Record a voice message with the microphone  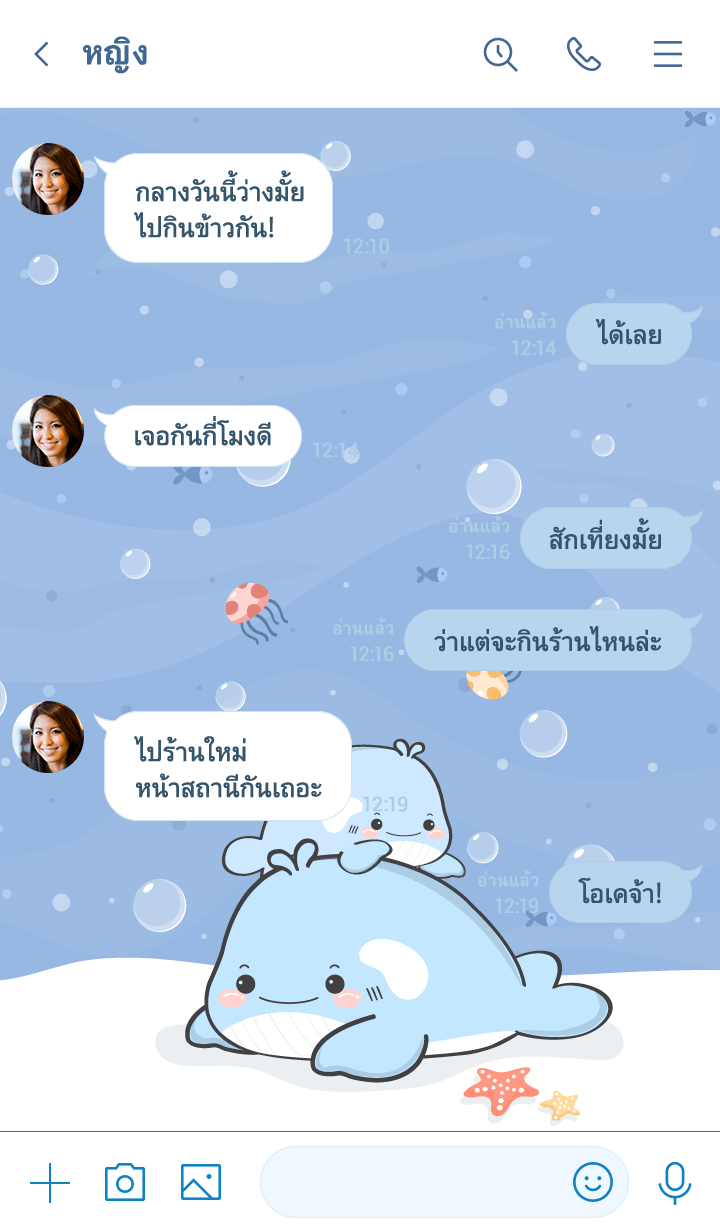675,1183
